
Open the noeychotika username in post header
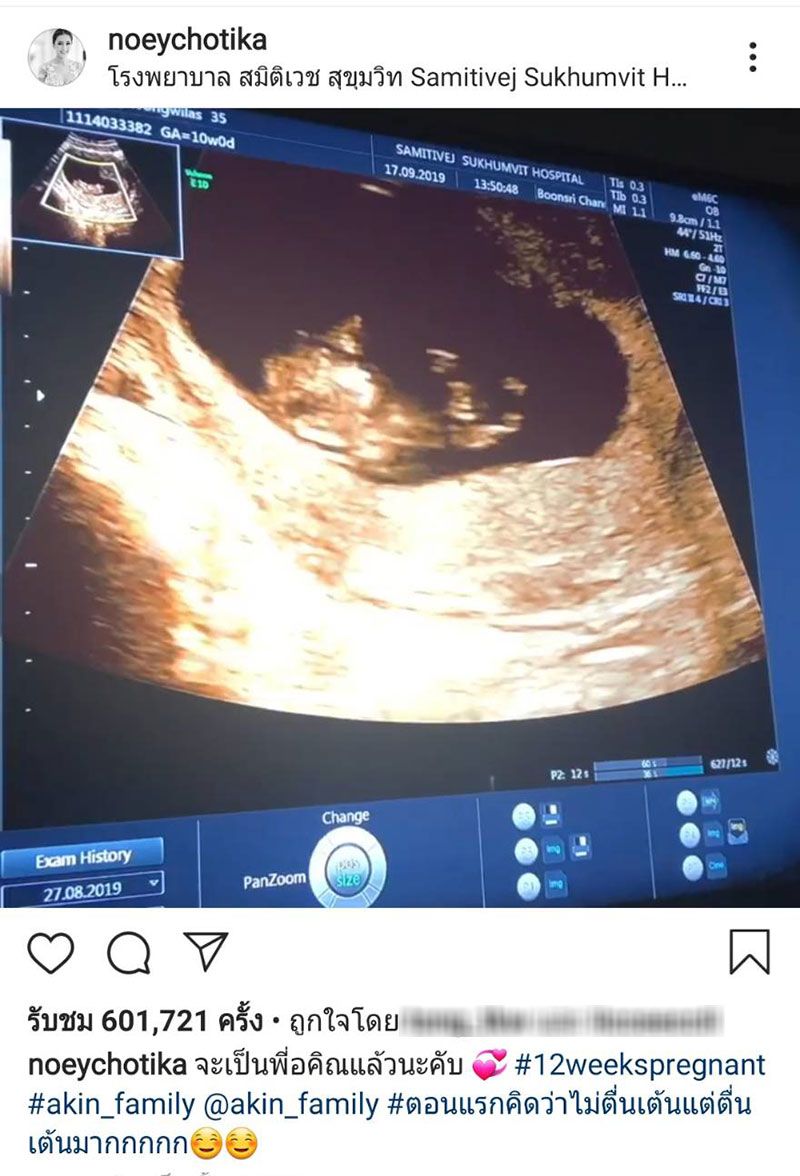coord(186,39)
